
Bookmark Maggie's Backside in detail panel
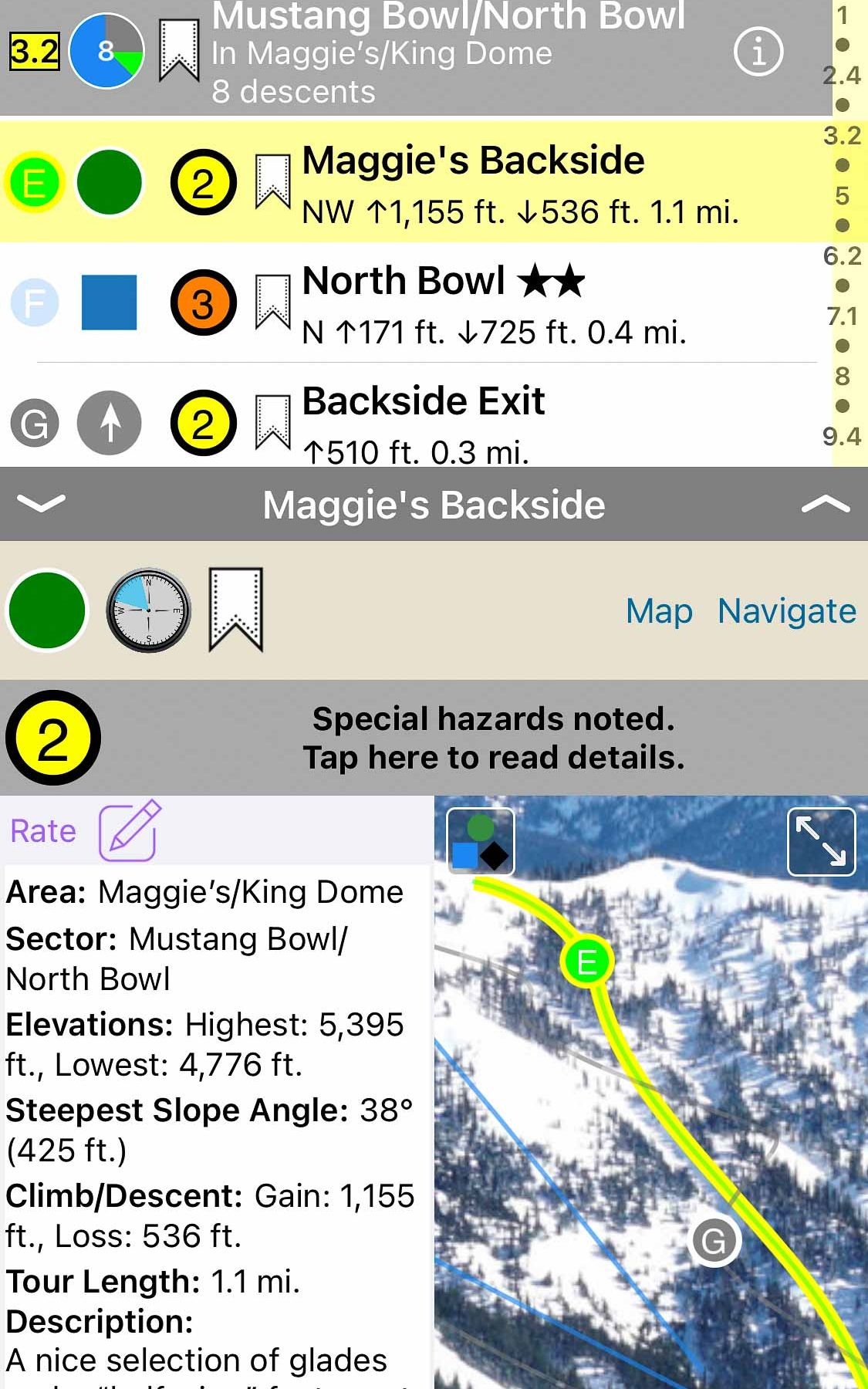click(x=236, y=610)
